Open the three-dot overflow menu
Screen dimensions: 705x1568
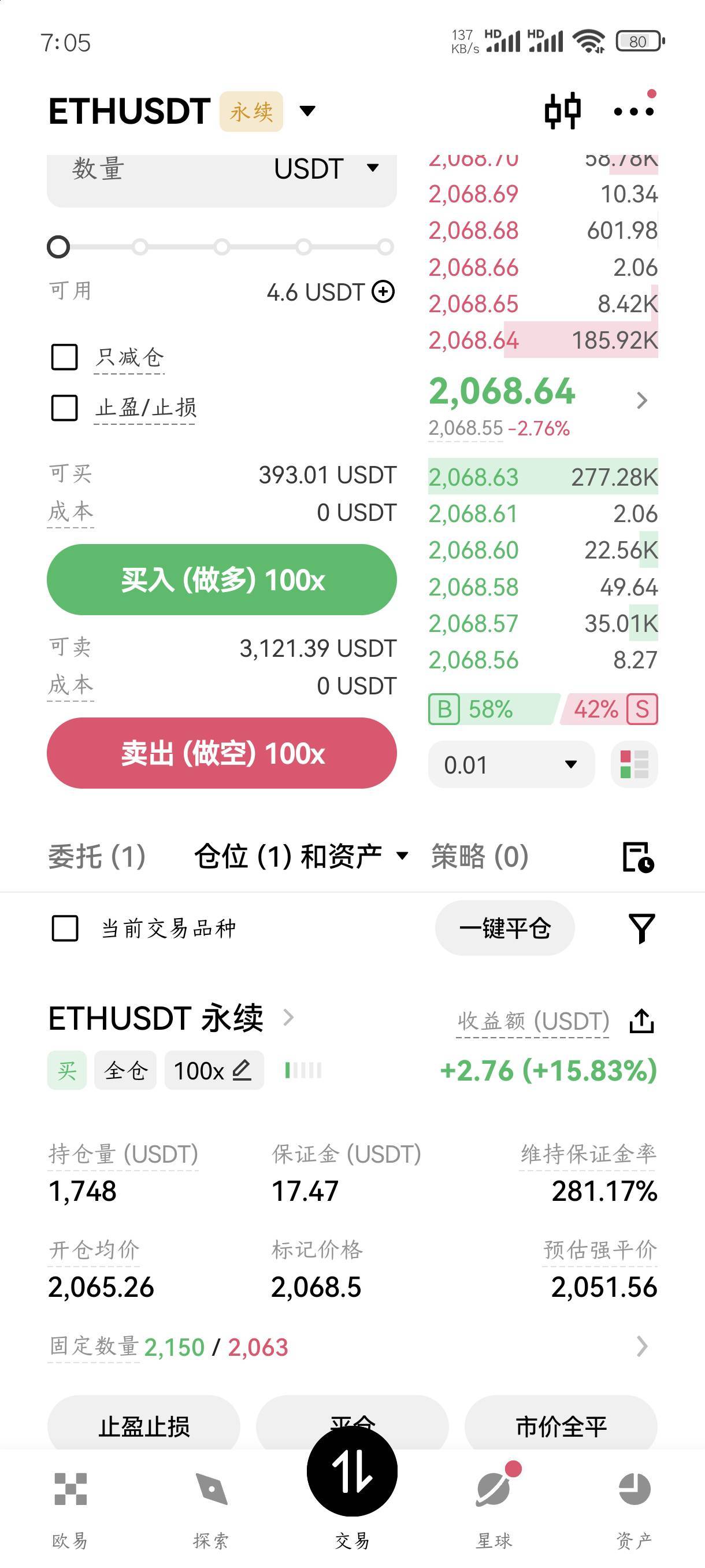click(633, 112)
